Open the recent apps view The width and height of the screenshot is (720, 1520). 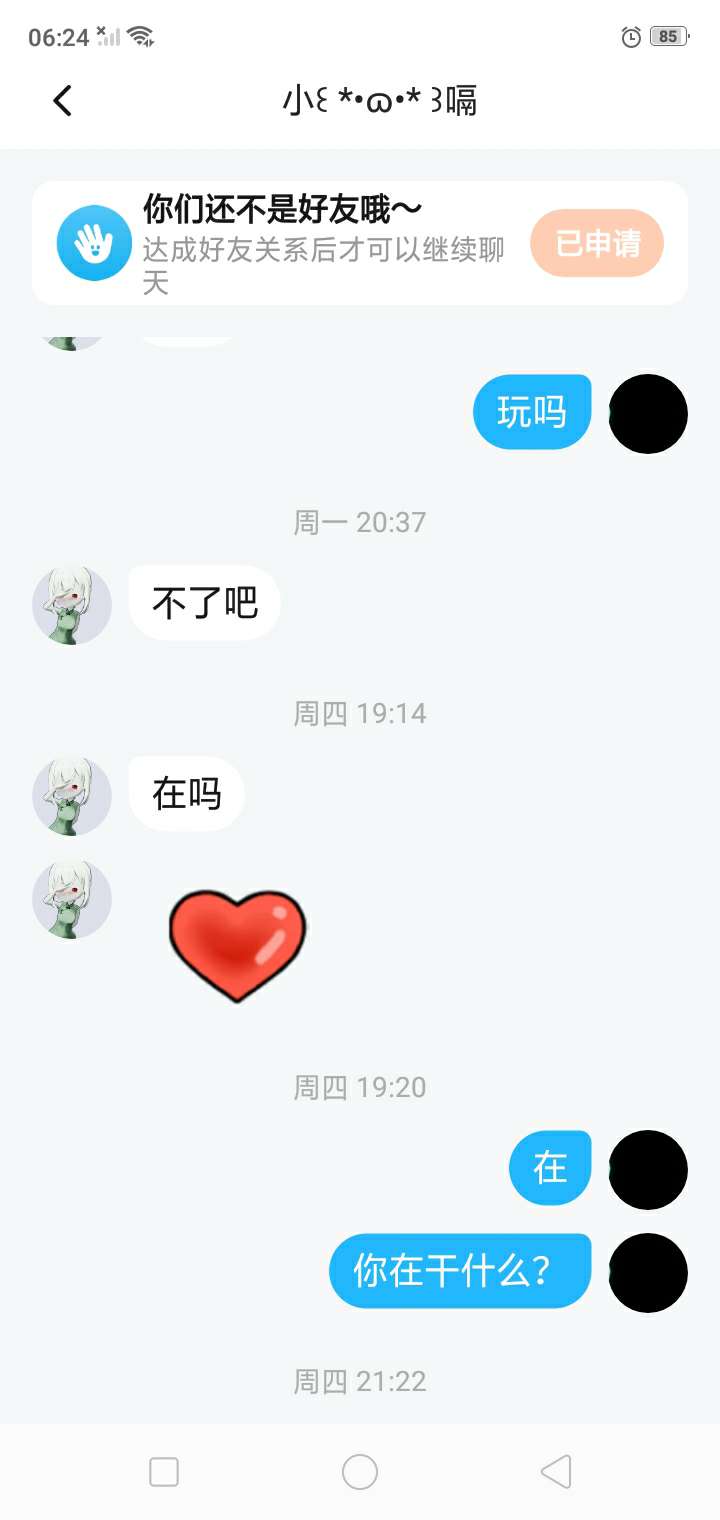(x=164, y=1472)
